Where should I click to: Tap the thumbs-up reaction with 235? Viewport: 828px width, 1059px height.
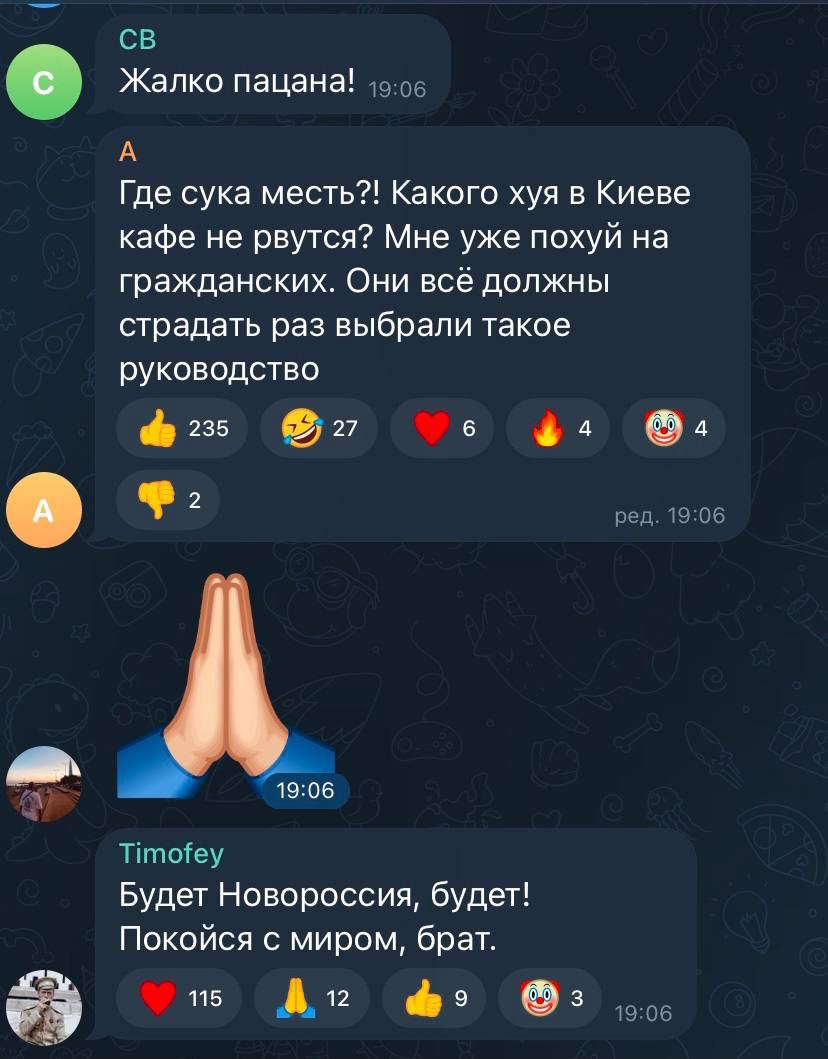(181, 429)
